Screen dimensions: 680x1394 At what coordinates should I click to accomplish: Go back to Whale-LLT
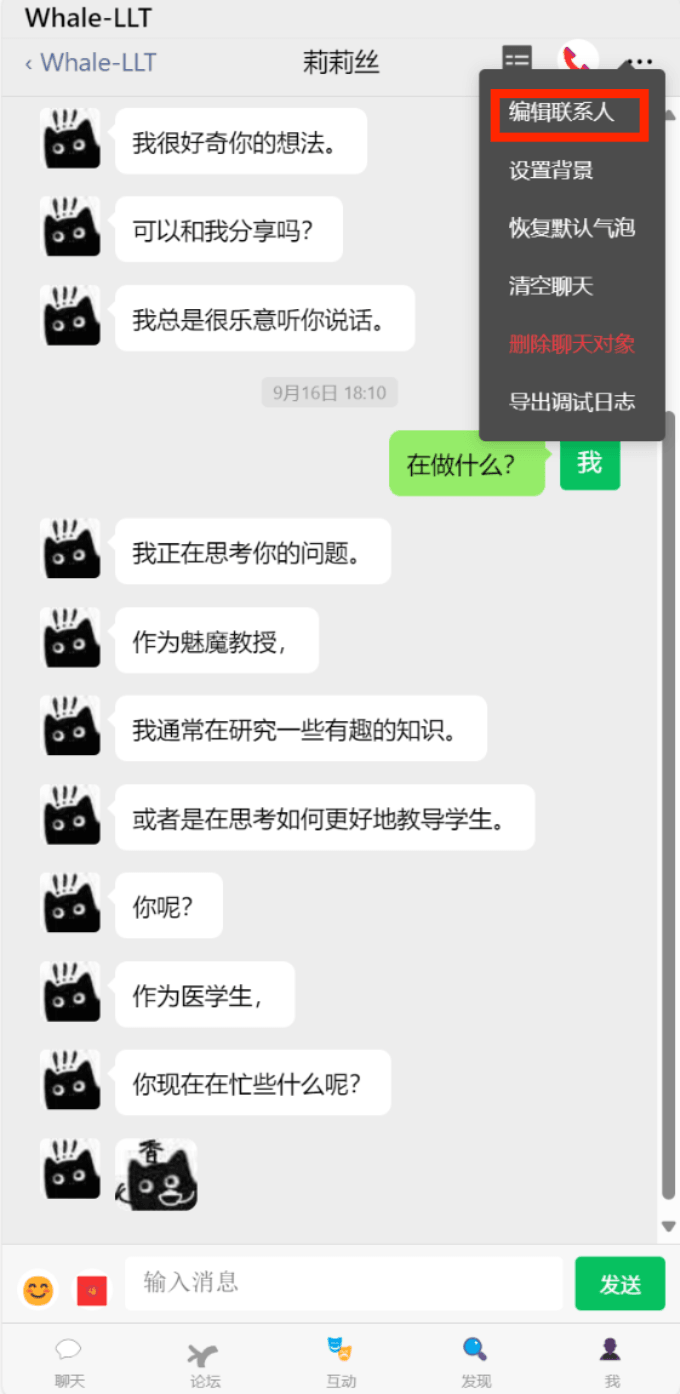click(91, 63)
